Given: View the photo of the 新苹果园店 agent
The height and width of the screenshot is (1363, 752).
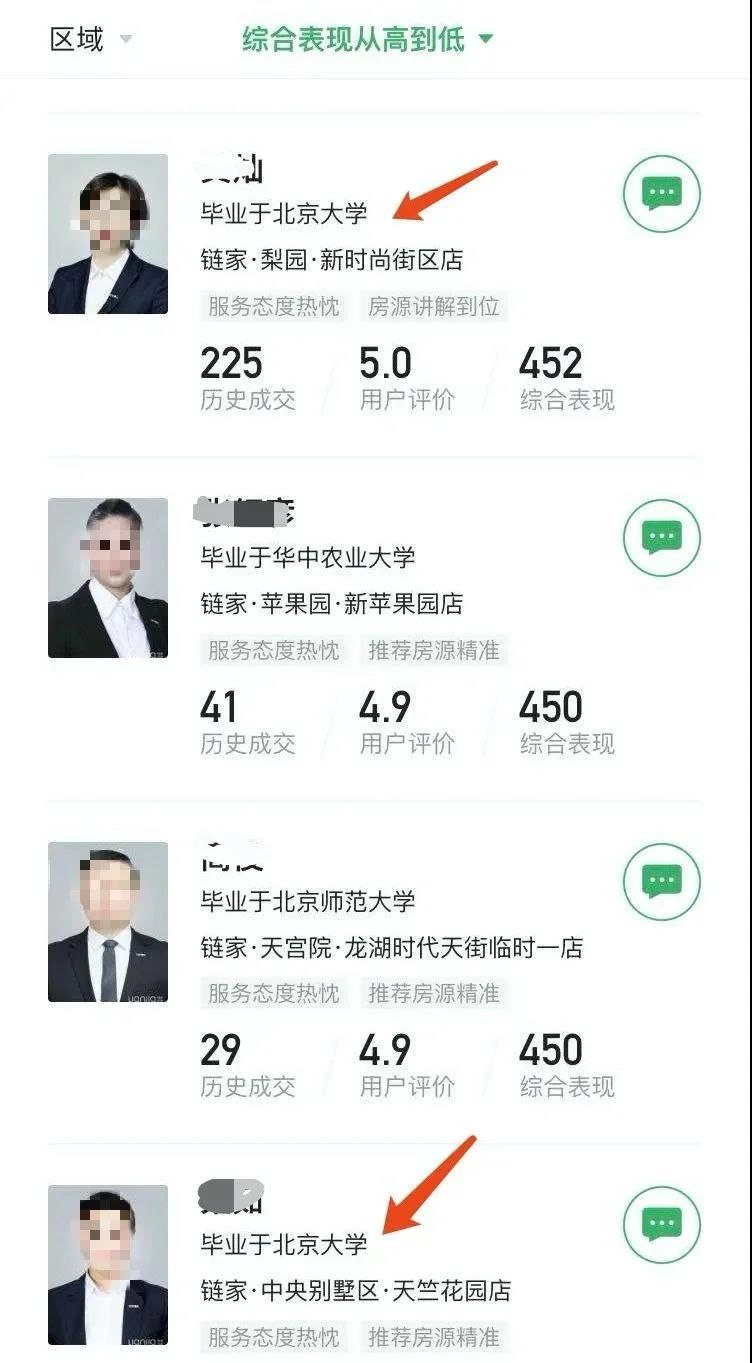Looking at the screenshot, I should 108,578.
